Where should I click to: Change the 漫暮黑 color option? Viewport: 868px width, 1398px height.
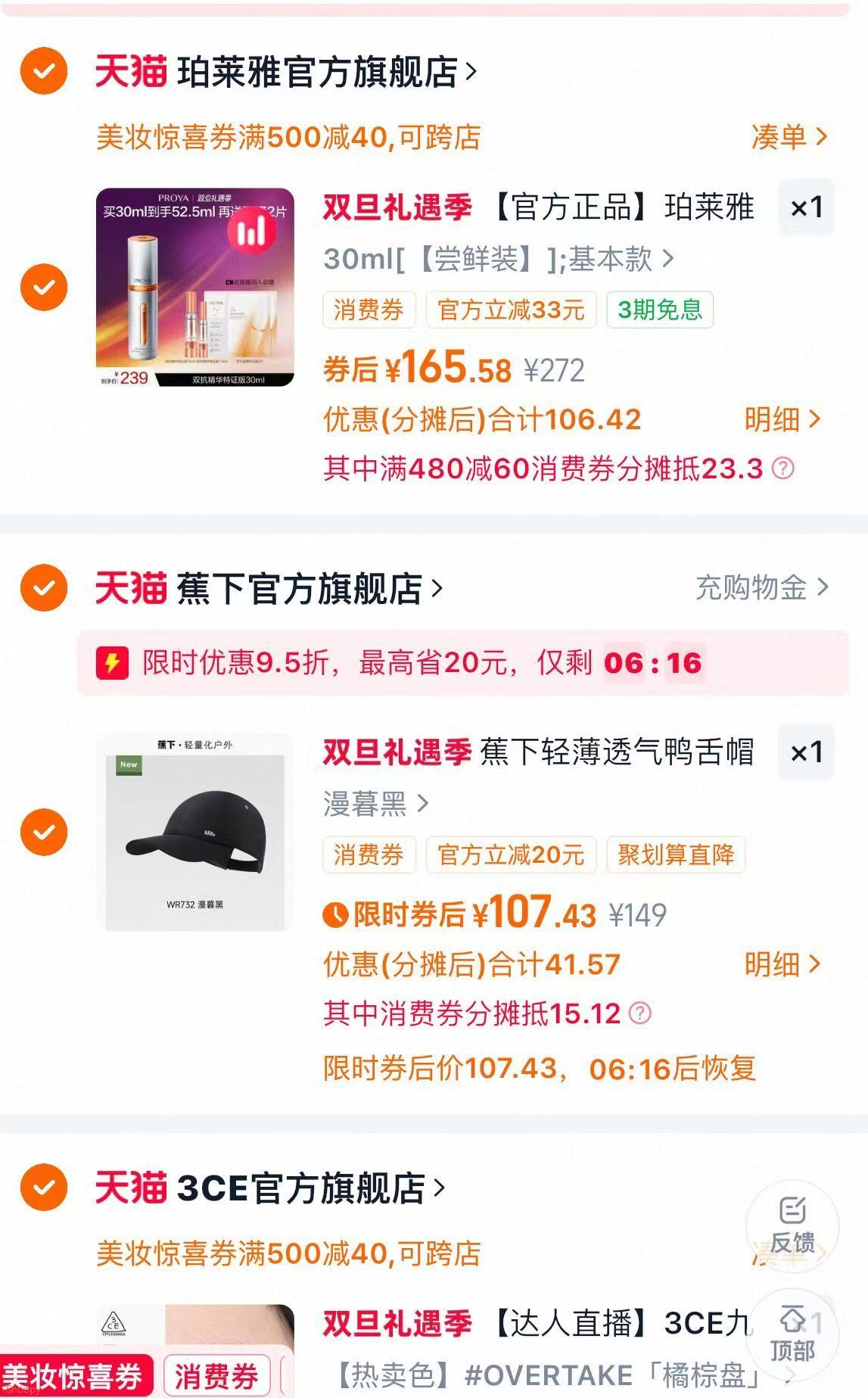click(375, 804)
